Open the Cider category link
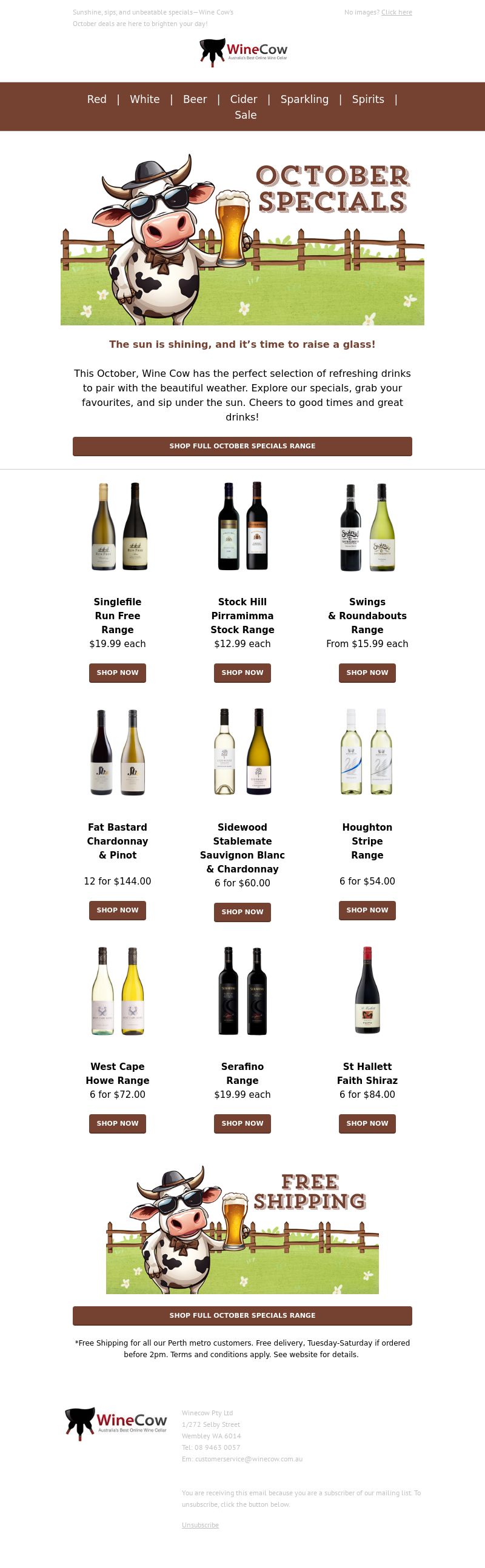This screenshot has width=485, height=1568. (244, 99)
